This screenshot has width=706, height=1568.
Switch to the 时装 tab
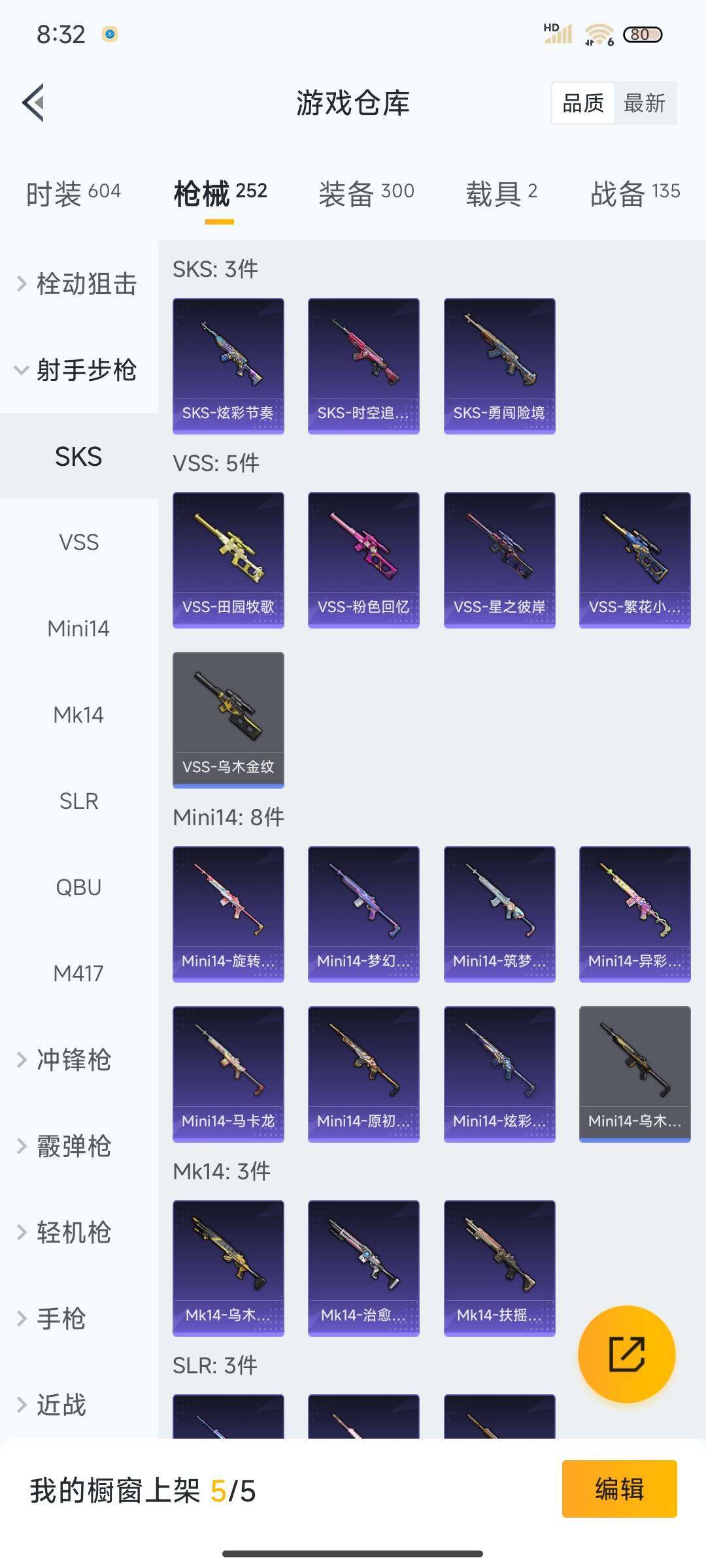pos(73,193)
